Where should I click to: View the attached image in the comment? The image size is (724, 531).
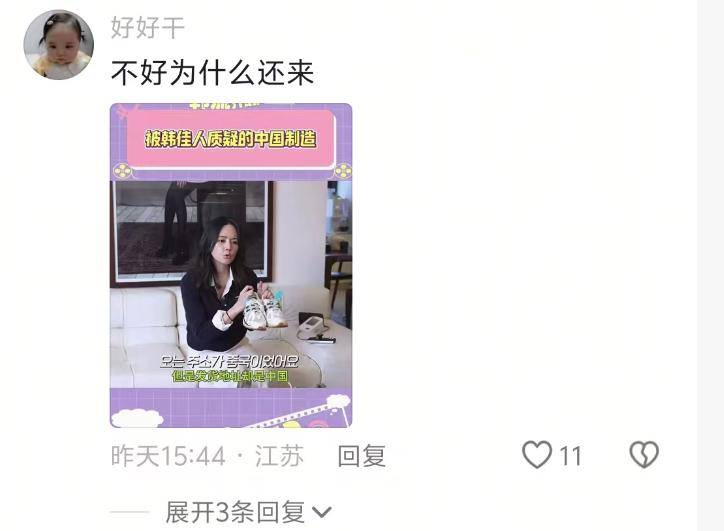[x=230, y=265]
